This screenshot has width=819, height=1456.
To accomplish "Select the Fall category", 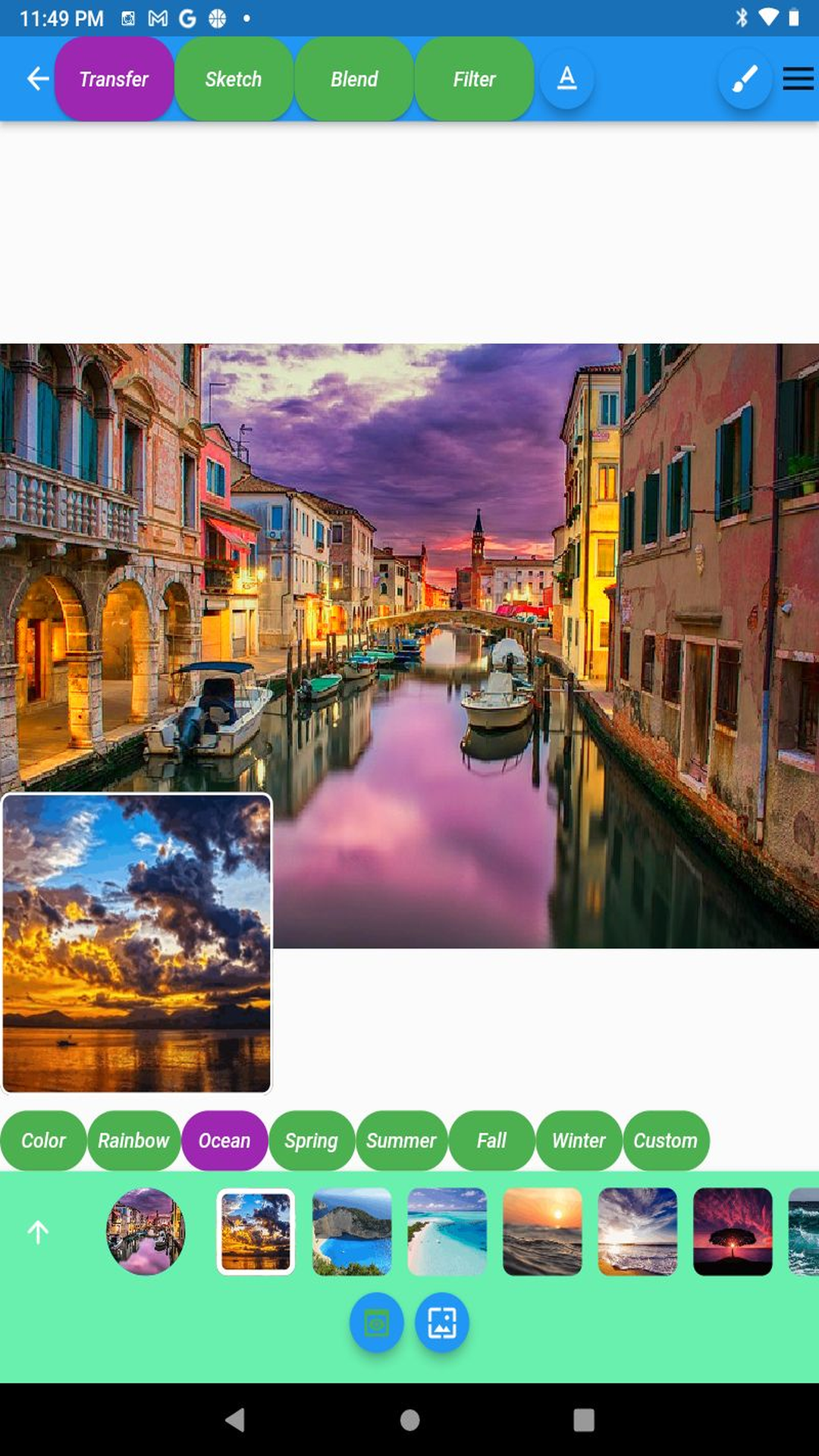I will (491, 1141).
